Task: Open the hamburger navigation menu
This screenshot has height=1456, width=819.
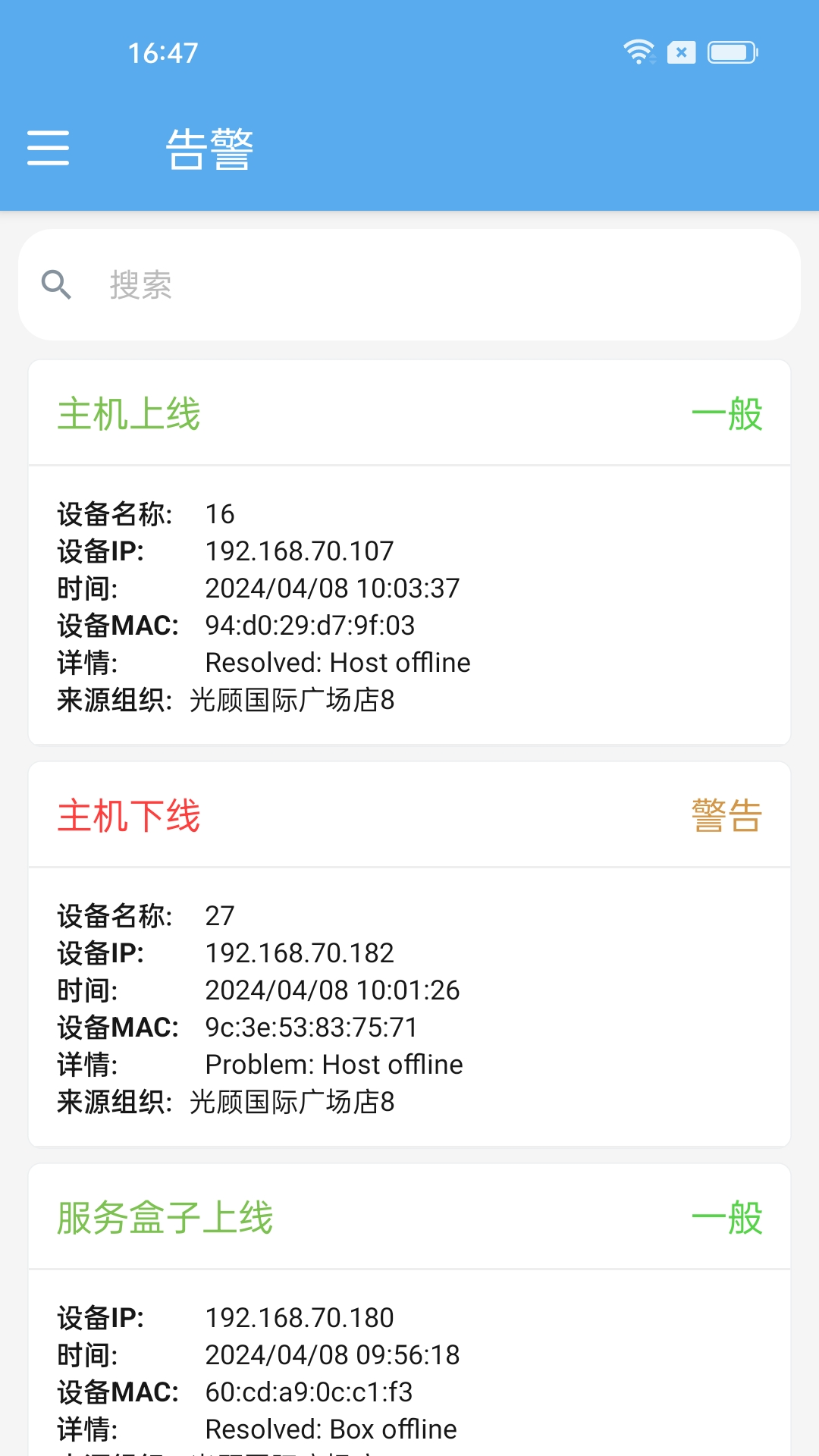Action: click(48, 149)
